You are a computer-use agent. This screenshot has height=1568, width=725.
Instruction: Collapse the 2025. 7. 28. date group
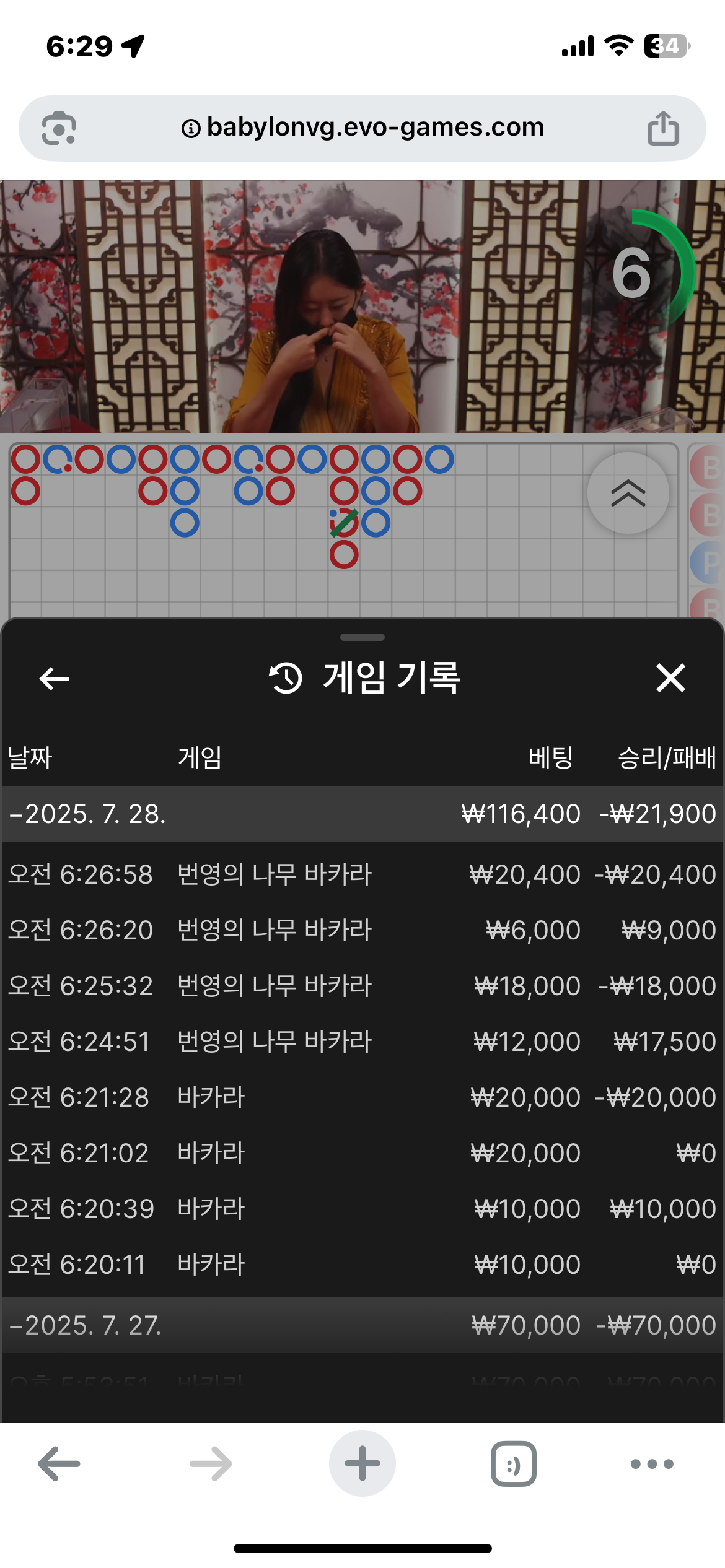(87, 814)
